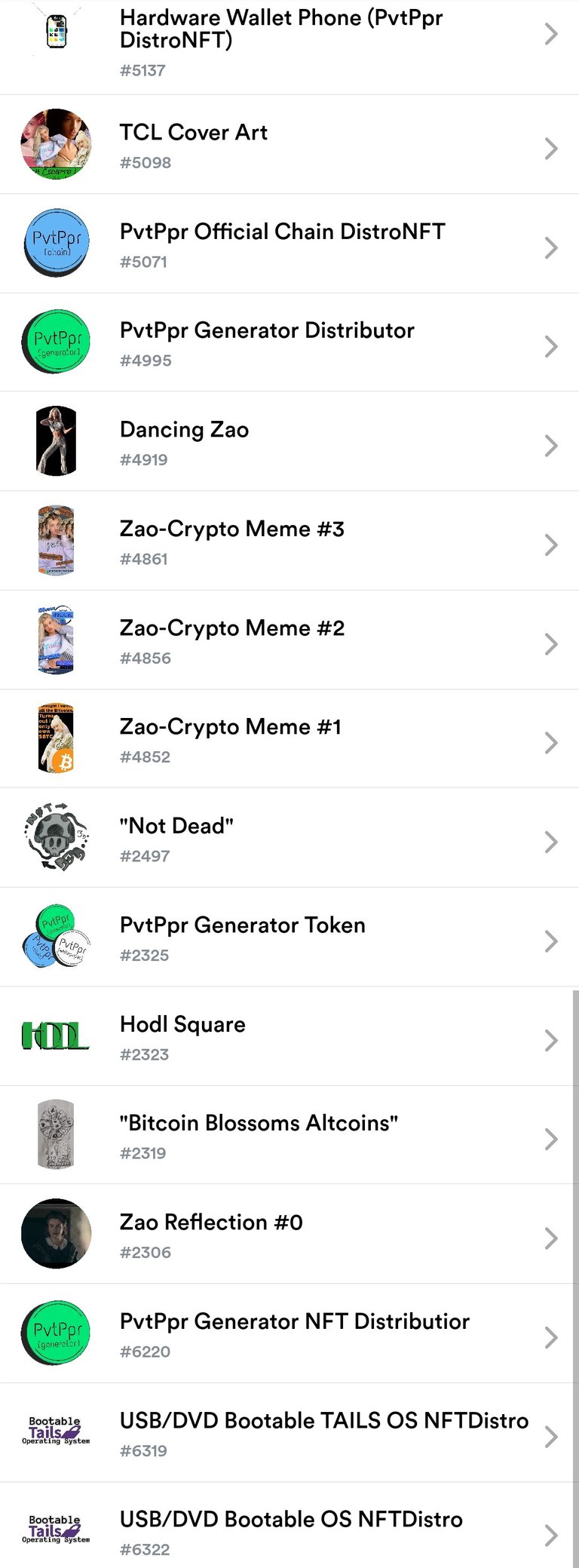View the "Not Dead" item
Image resolution: width=579 pixels, height=1568 pixels.
coord(289,838)
